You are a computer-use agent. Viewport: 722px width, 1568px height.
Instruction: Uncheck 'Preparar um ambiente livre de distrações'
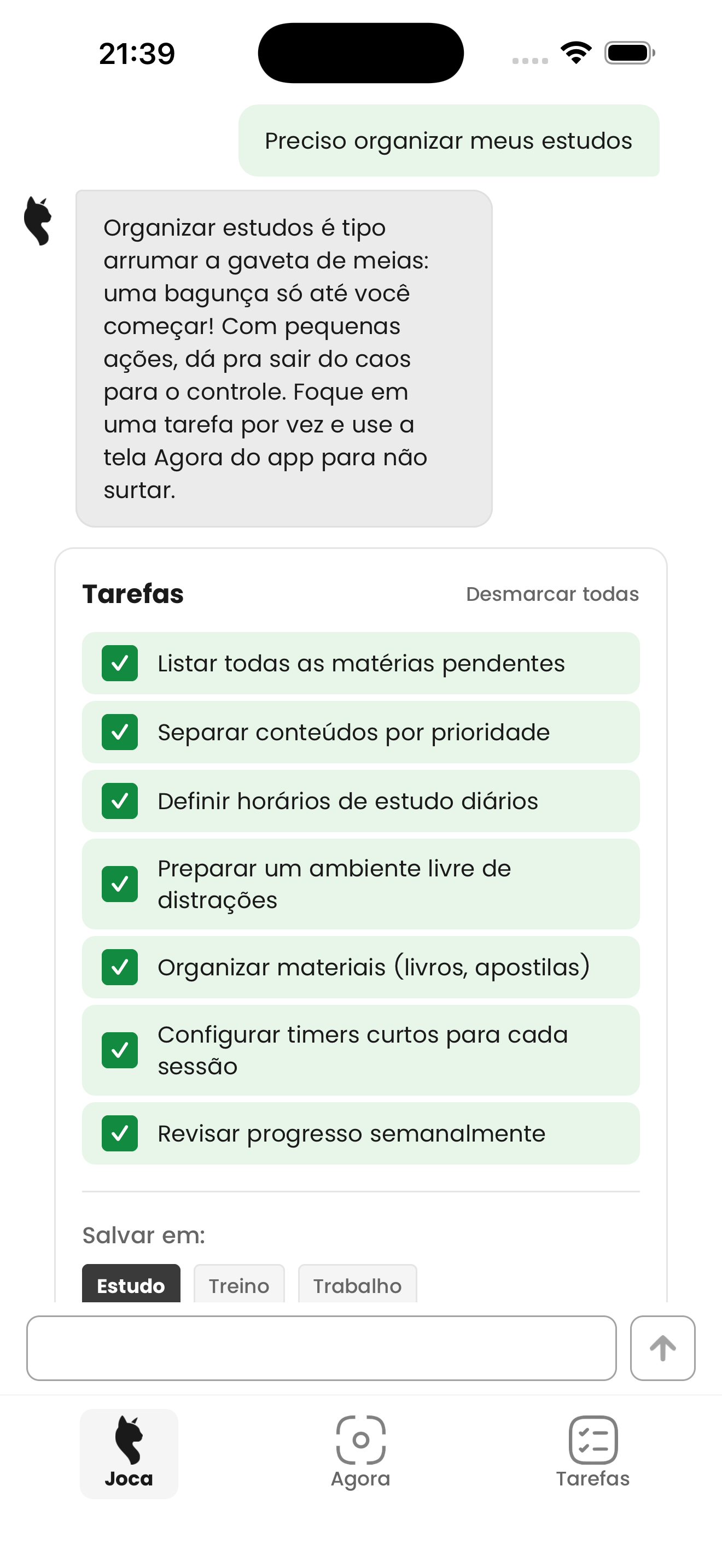tap(119, 884)
